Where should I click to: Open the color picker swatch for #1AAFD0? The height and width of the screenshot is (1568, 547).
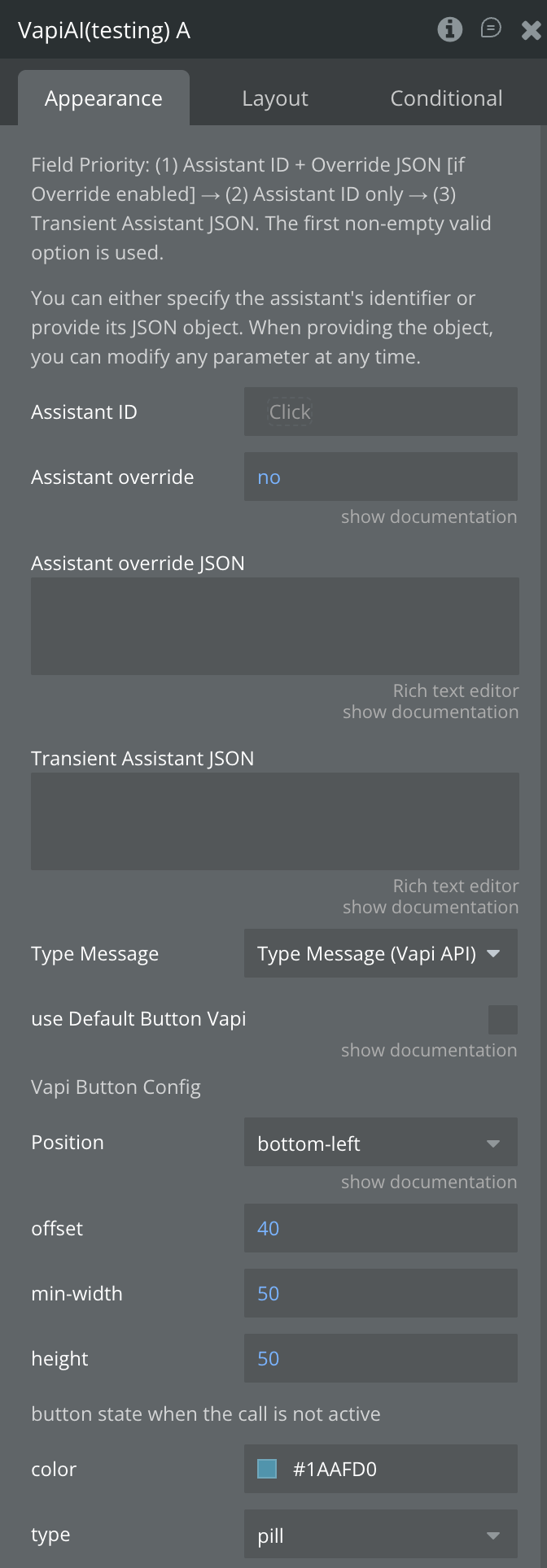point(267,1469)
